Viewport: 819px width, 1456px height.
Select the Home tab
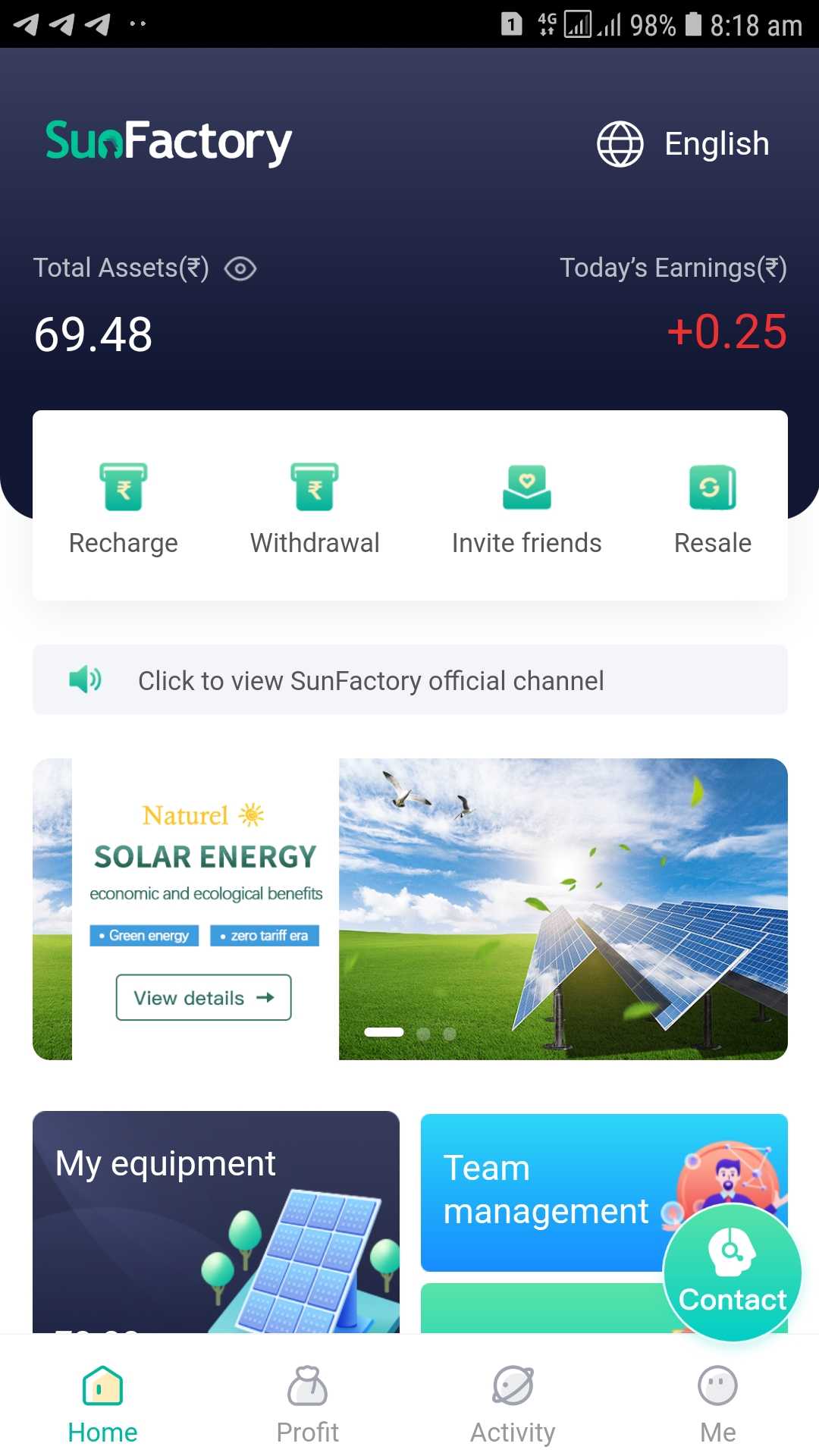pos(102,1403)
